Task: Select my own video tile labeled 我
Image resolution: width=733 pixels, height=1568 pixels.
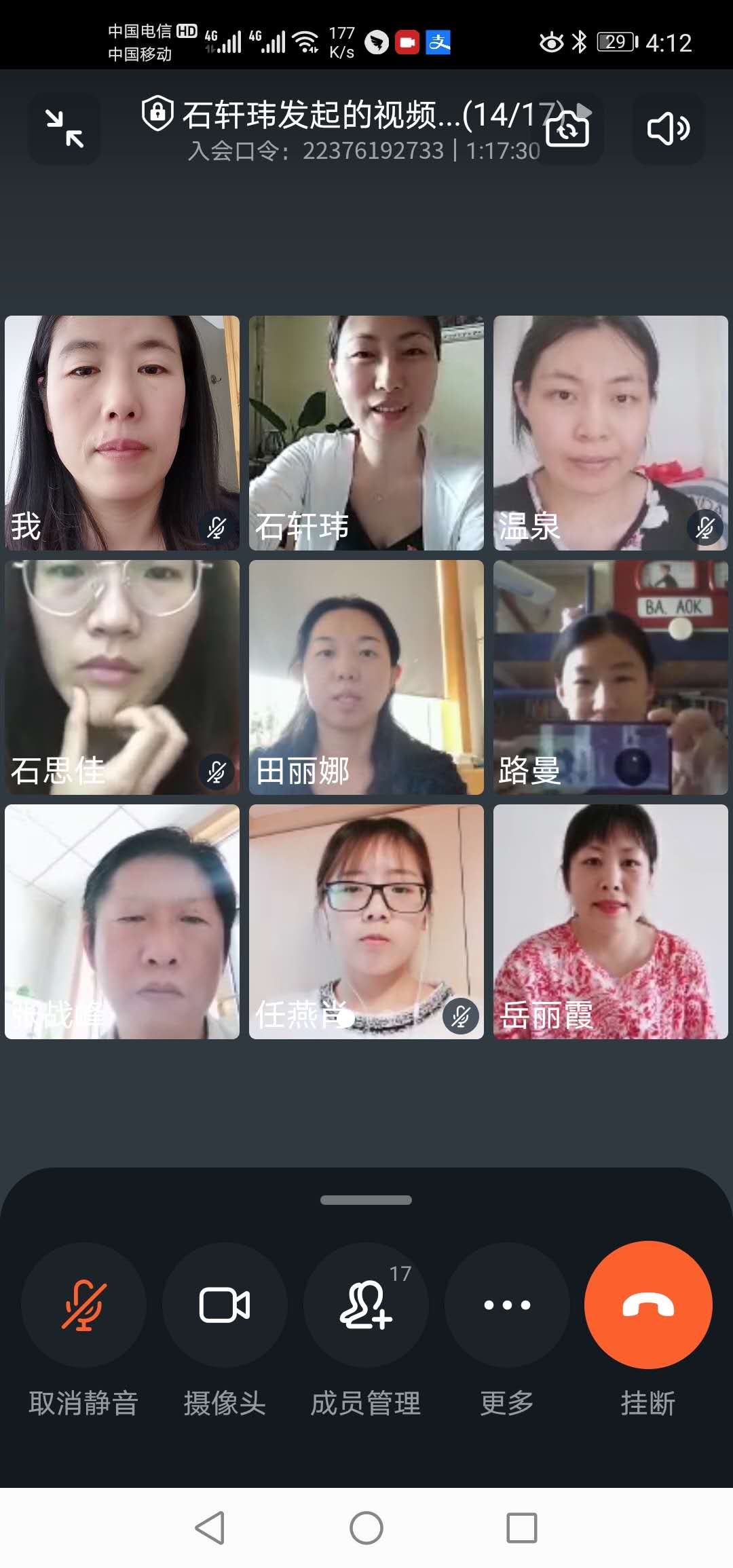Action: (x=122, y=433)
